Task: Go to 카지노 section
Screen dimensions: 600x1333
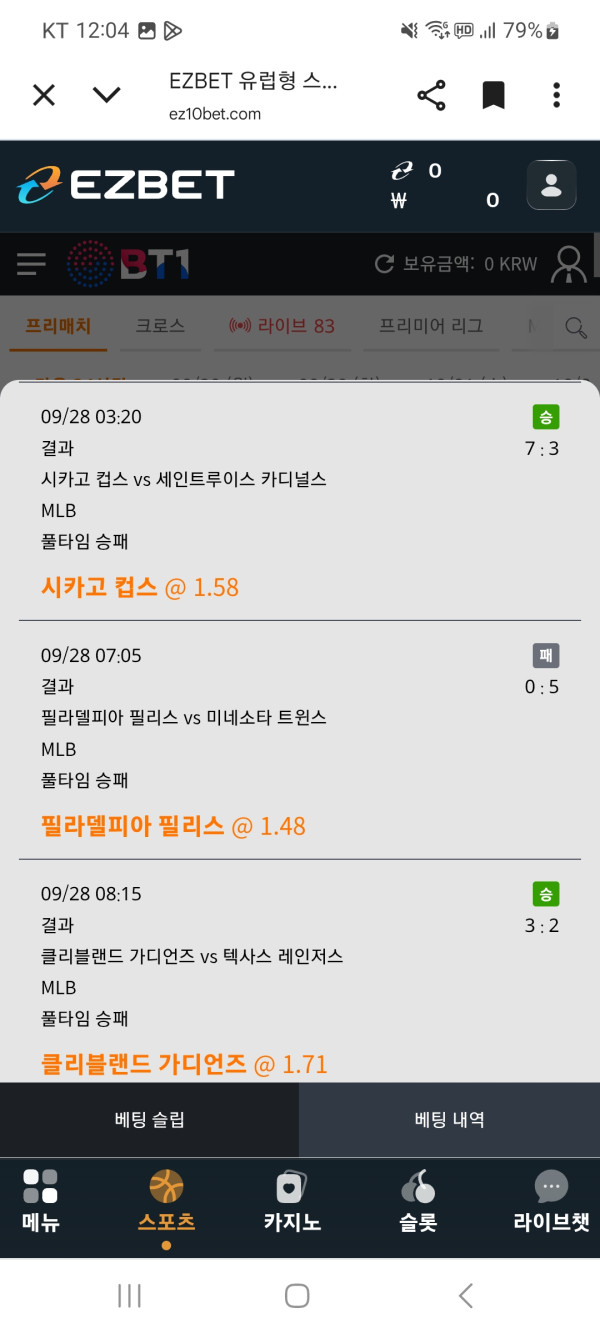Action: coord(292,1200)
